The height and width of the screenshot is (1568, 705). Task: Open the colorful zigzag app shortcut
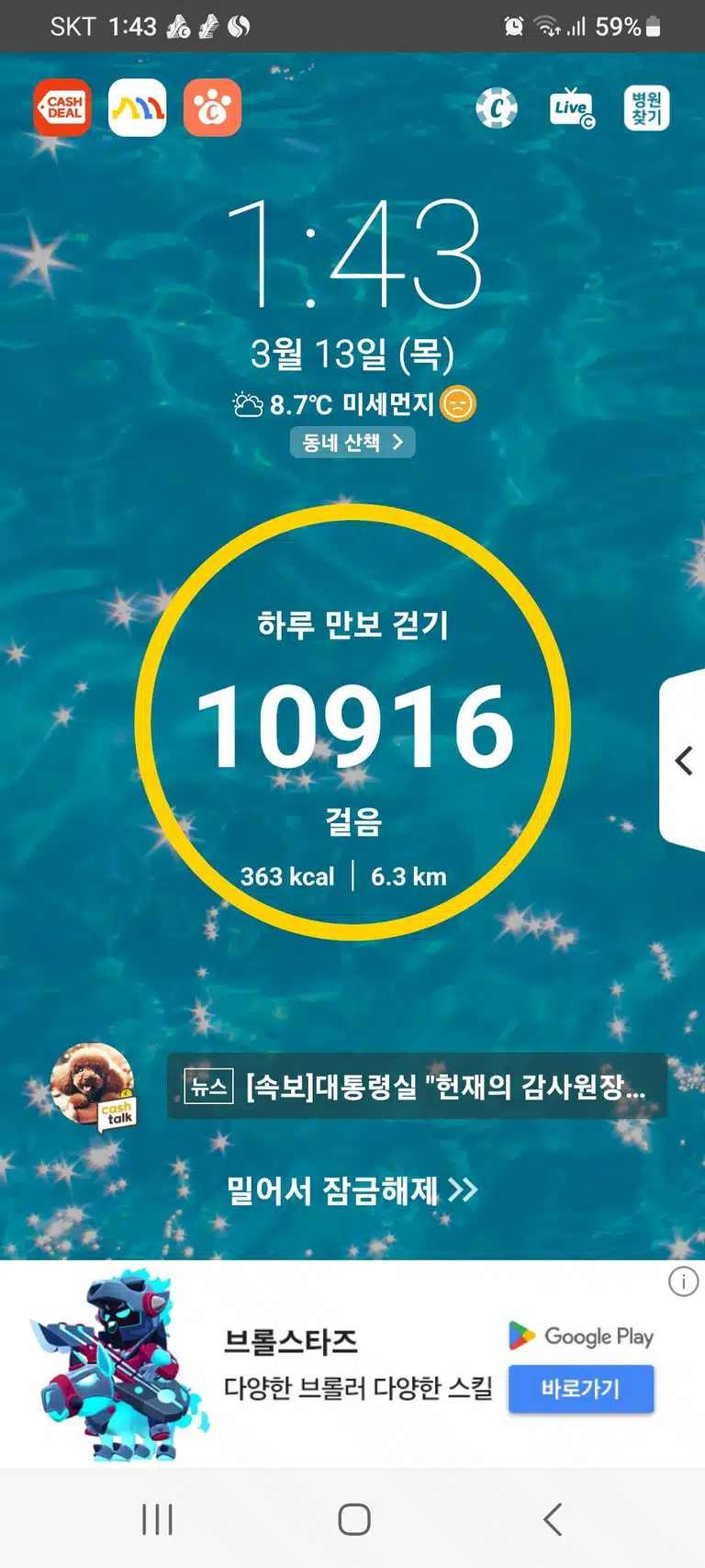click(138, 107)
